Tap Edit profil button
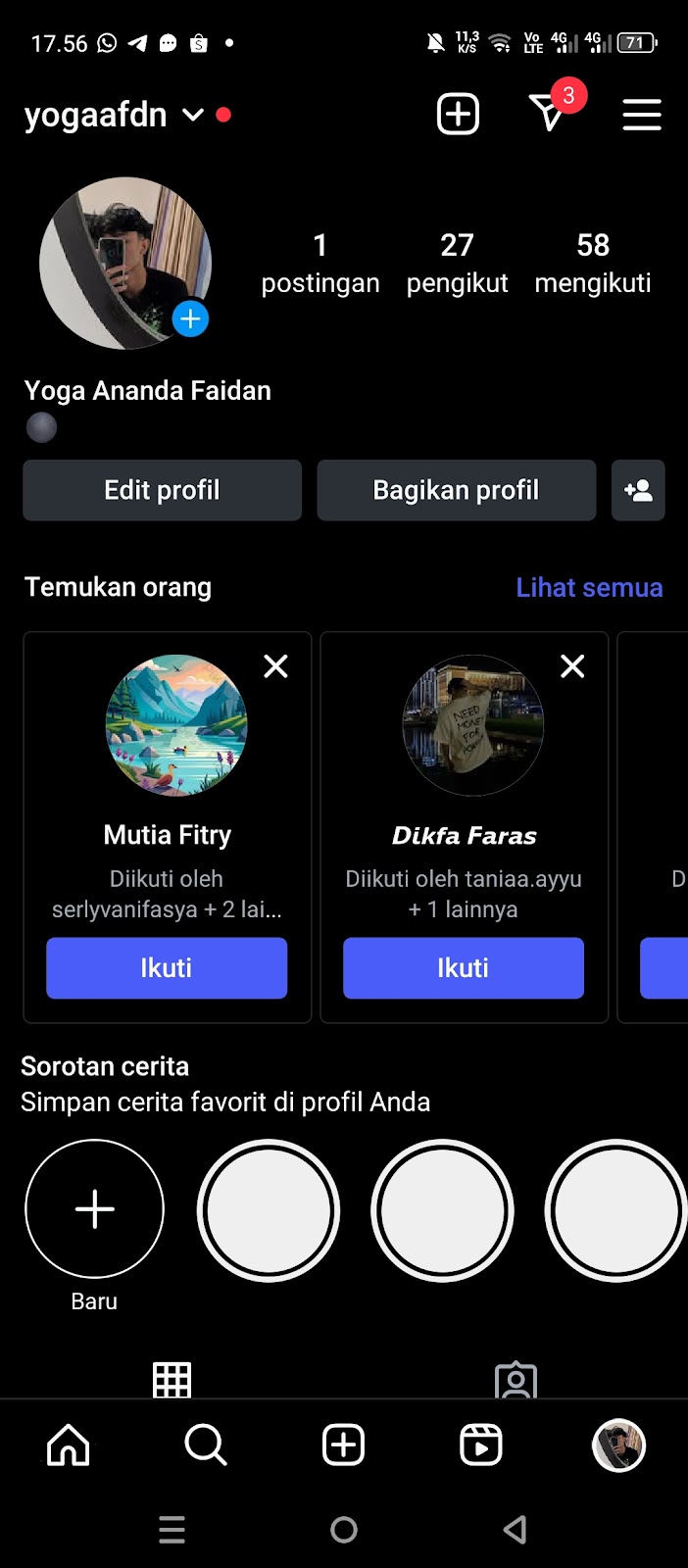 click(163, 490)
